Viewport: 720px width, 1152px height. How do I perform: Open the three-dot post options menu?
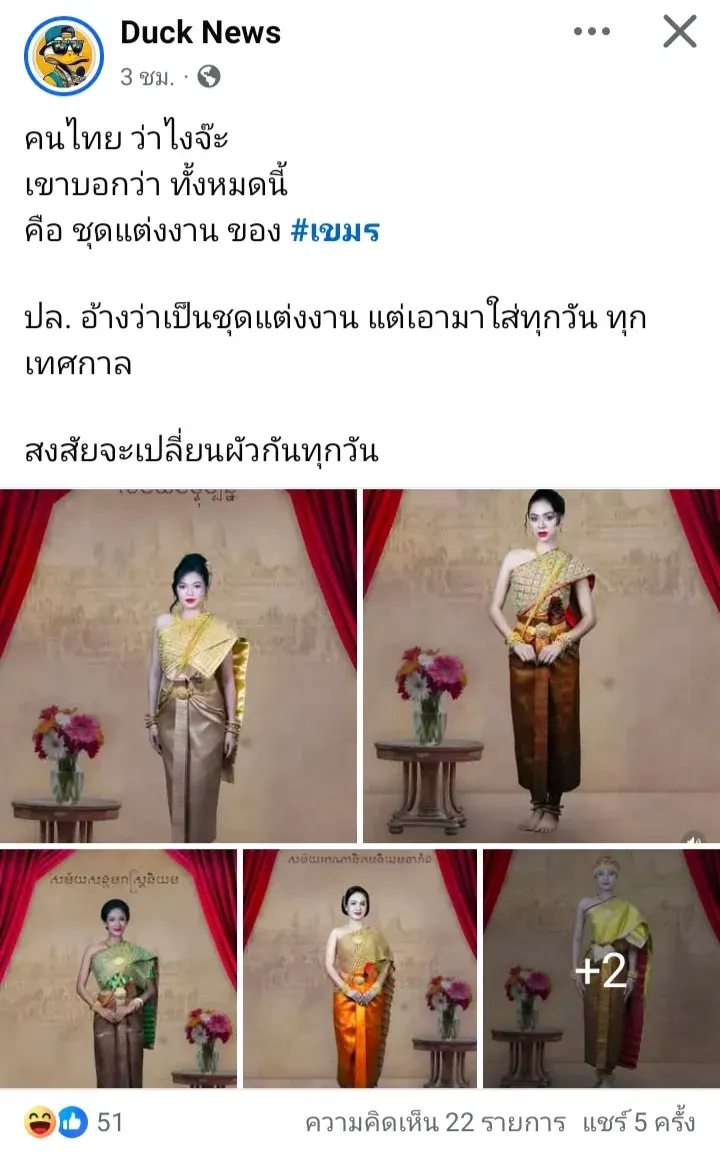point(591,33)
